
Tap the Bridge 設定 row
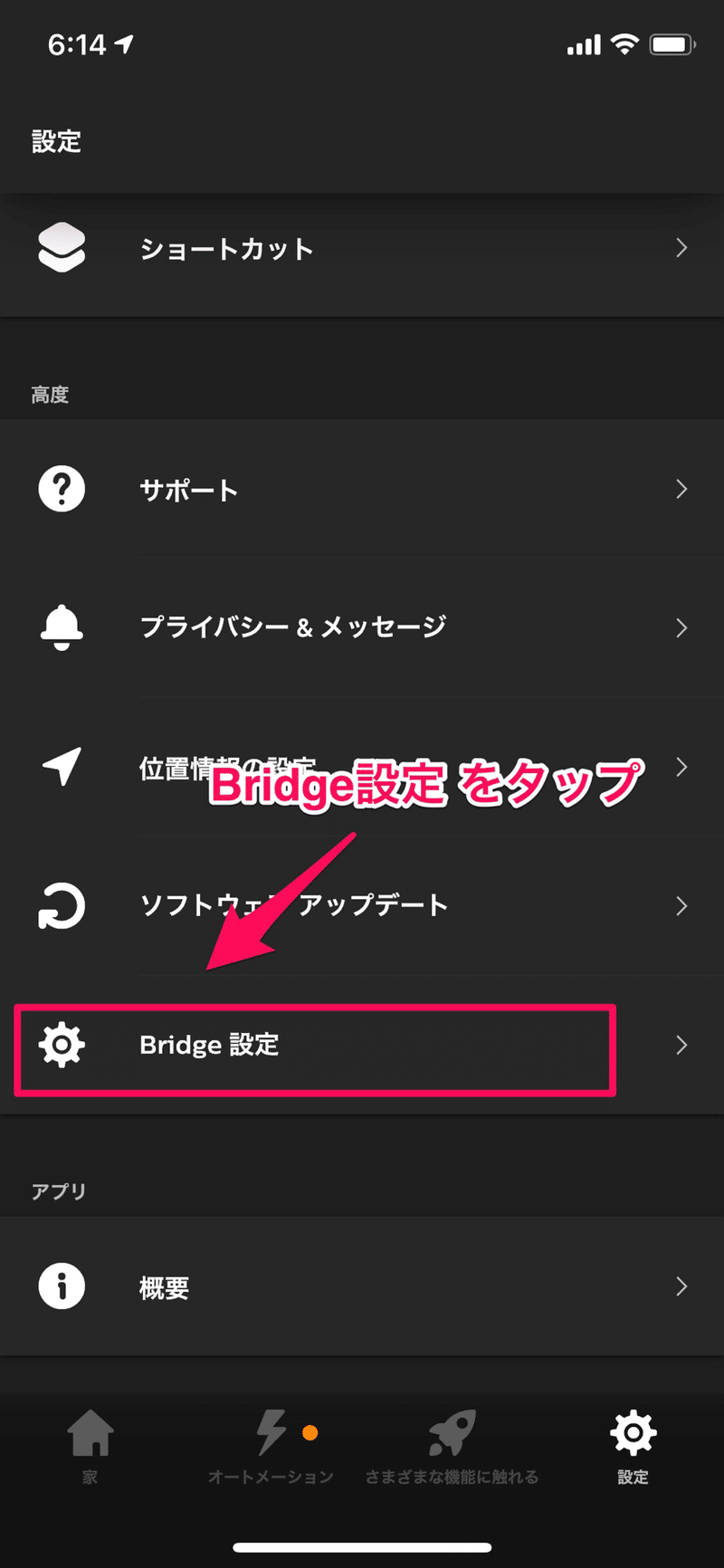[x=362, y=1046]
